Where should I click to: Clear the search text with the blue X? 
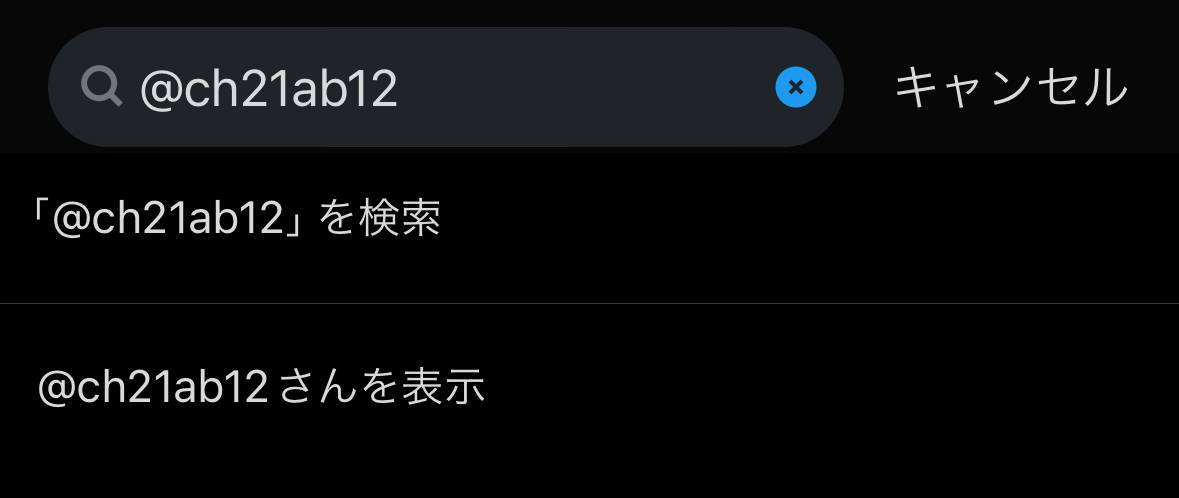point(796,88)
